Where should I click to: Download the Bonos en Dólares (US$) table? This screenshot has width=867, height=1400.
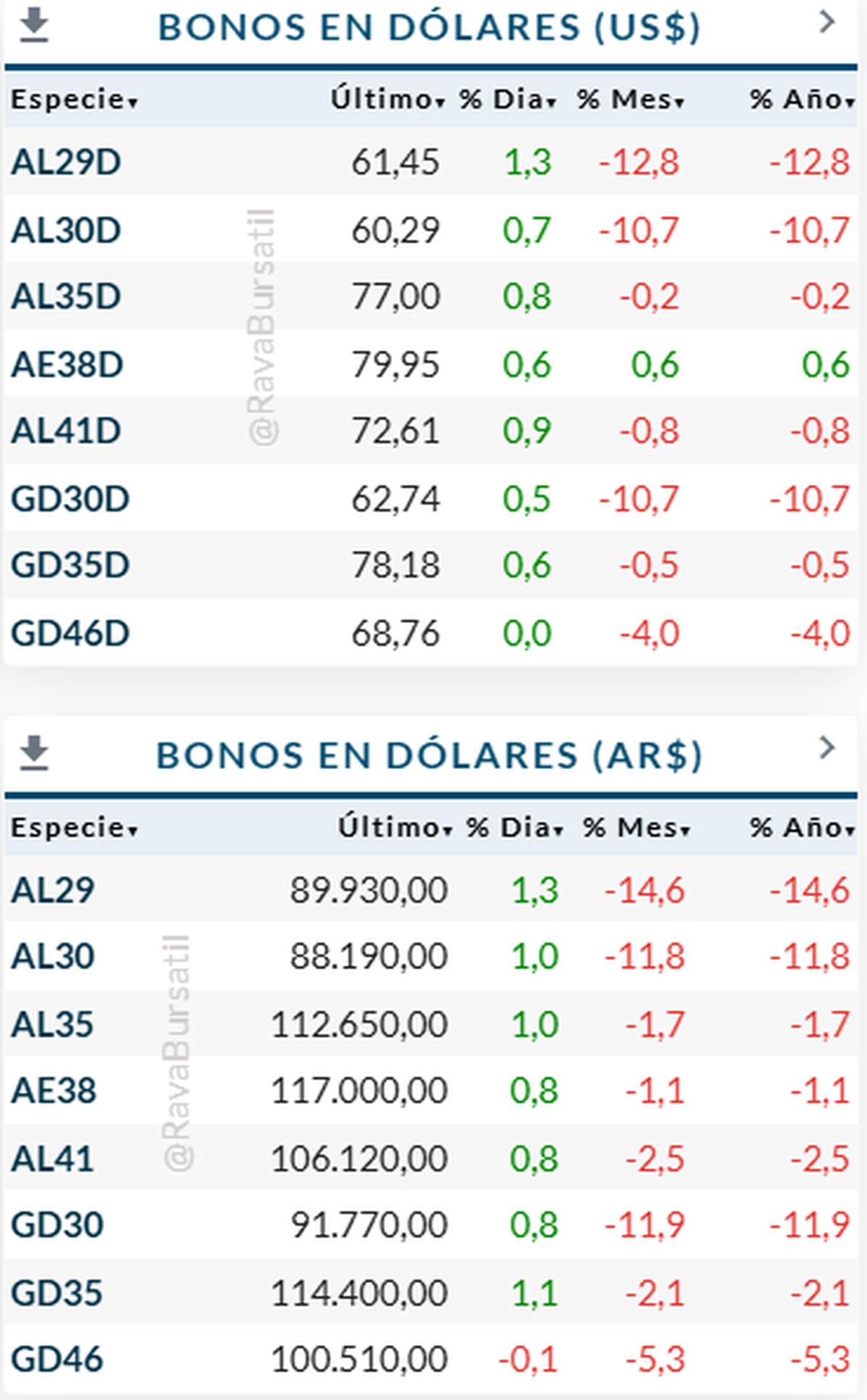coord(33,27)
